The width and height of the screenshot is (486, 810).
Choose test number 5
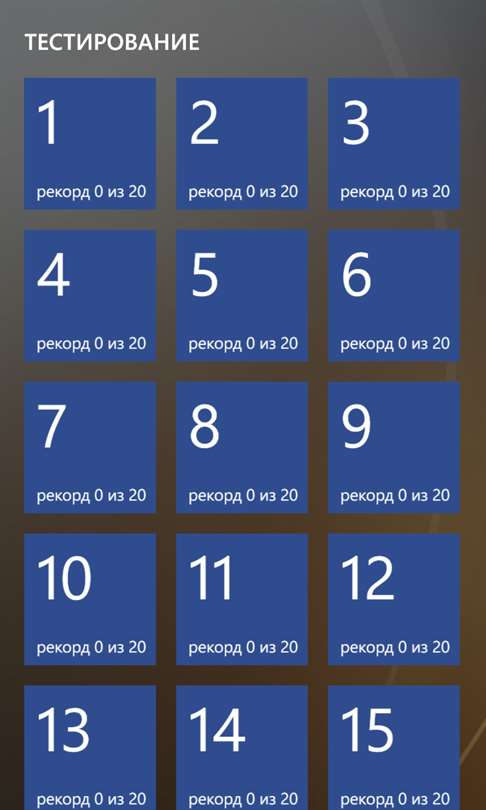[x=242, y=295]
